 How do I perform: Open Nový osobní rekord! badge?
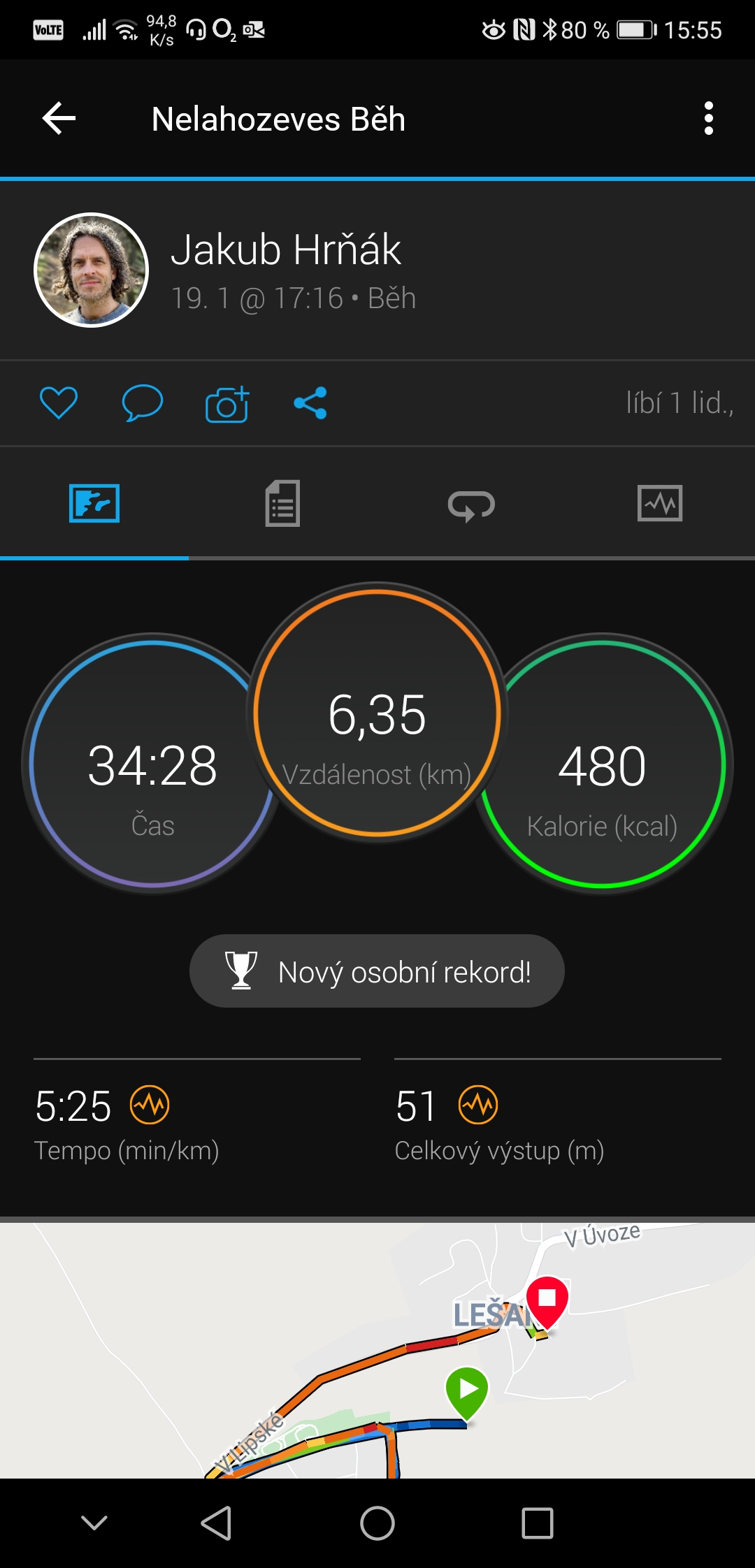[377, 971]
